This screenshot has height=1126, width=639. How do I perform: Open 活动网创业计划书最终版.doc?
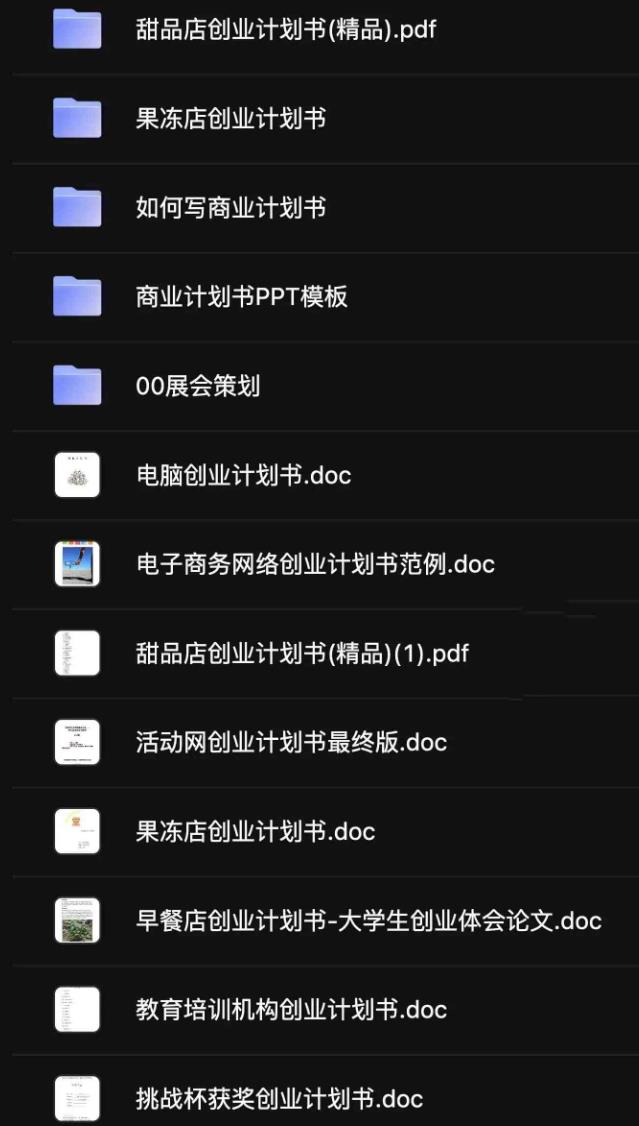pyautogui.click(x=291, y=742)
